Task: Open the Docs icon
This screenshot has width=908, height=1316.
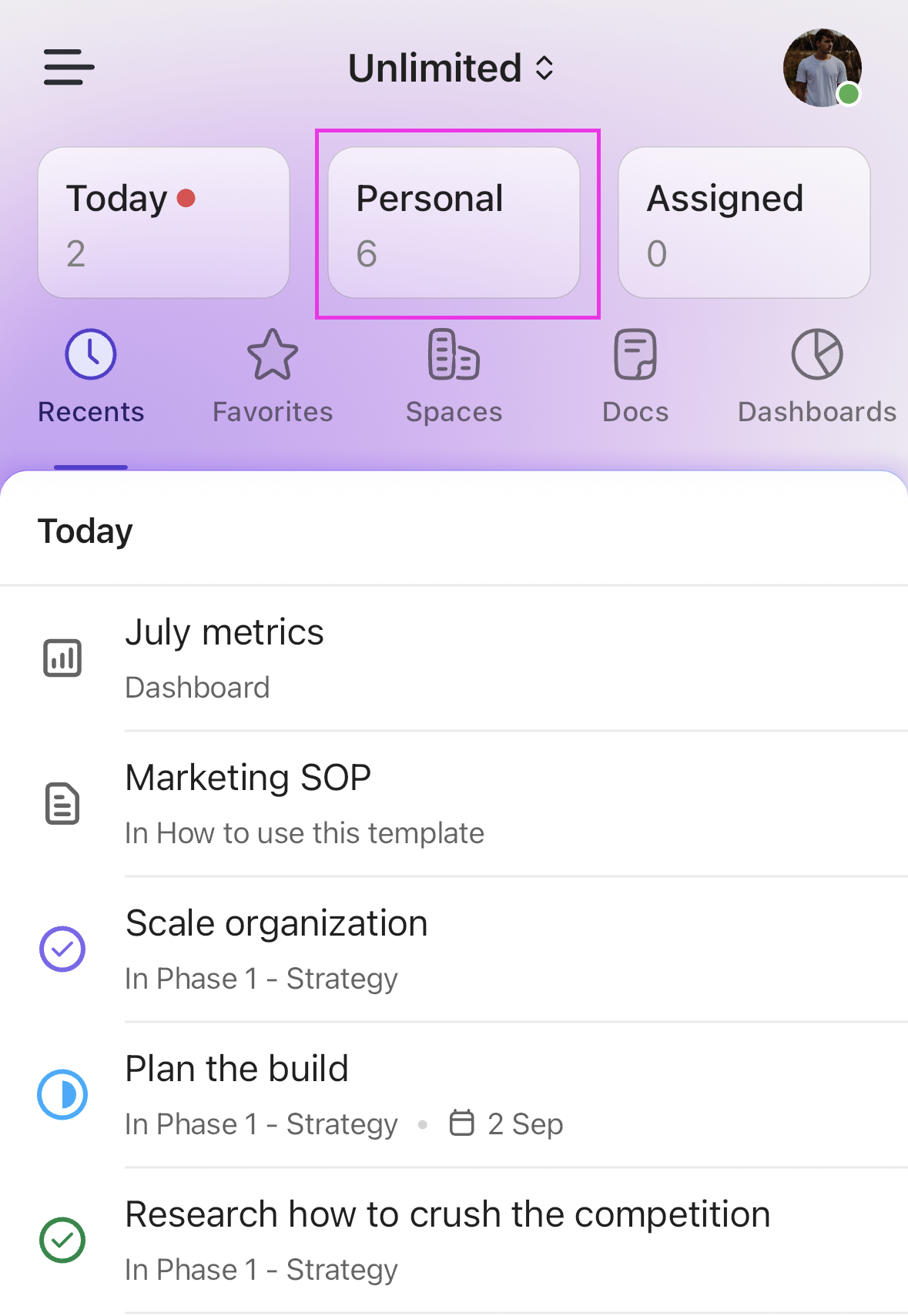Action: point(635,354)
